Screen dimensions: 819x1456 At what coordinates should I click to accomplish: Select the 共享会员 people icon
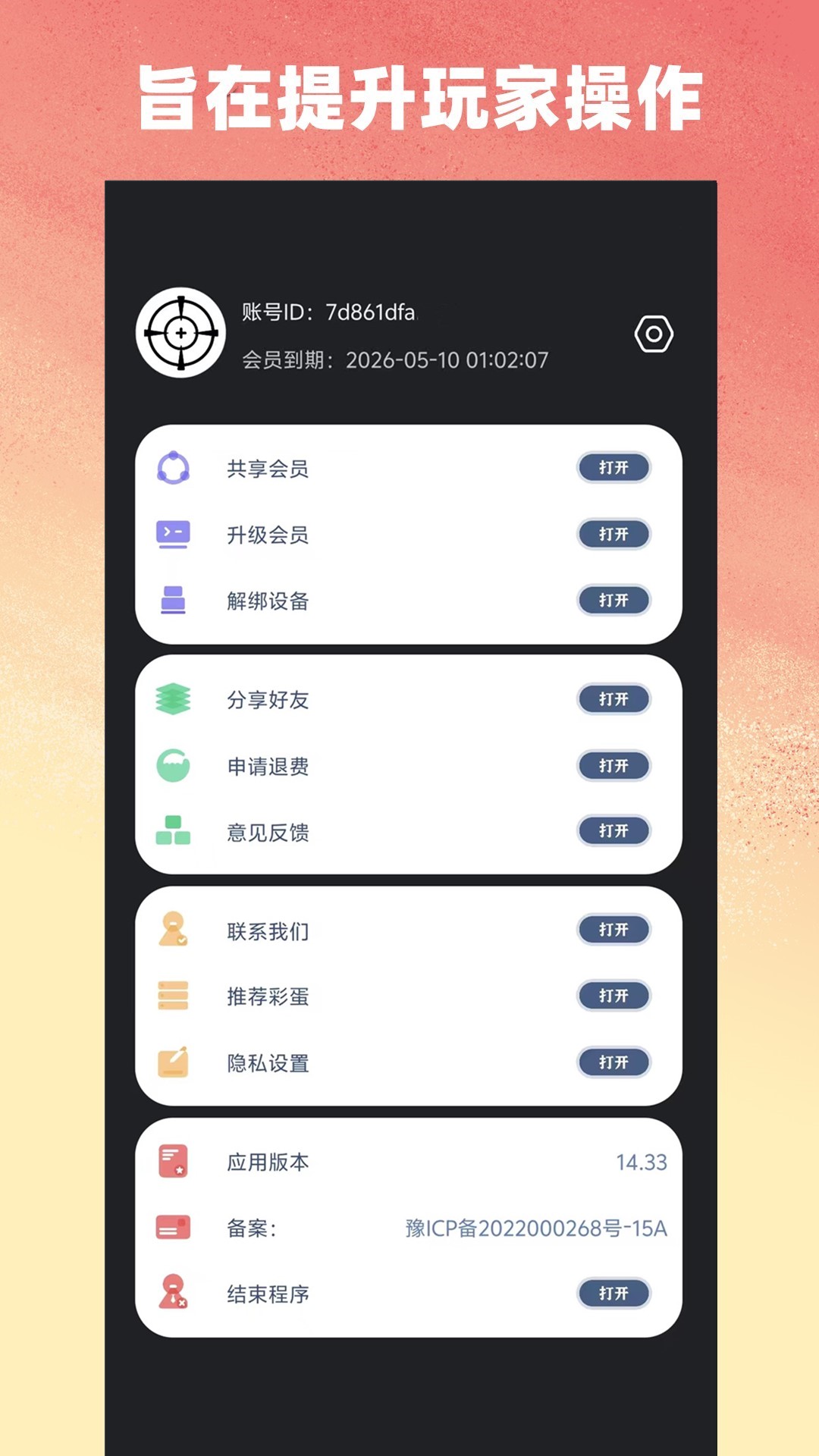click(x=174, y=468)
